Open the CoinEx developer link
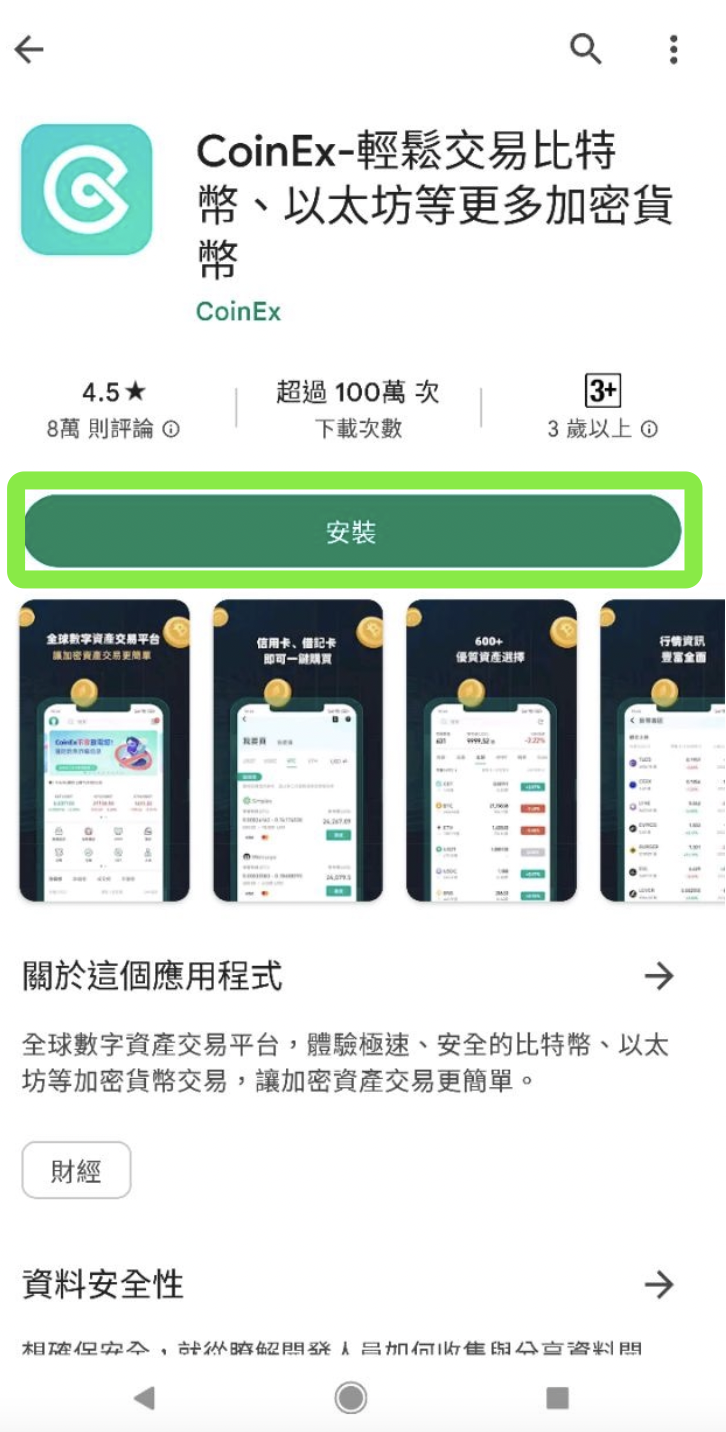This screenshot has width=726, height=1432. tap(238, 311)
